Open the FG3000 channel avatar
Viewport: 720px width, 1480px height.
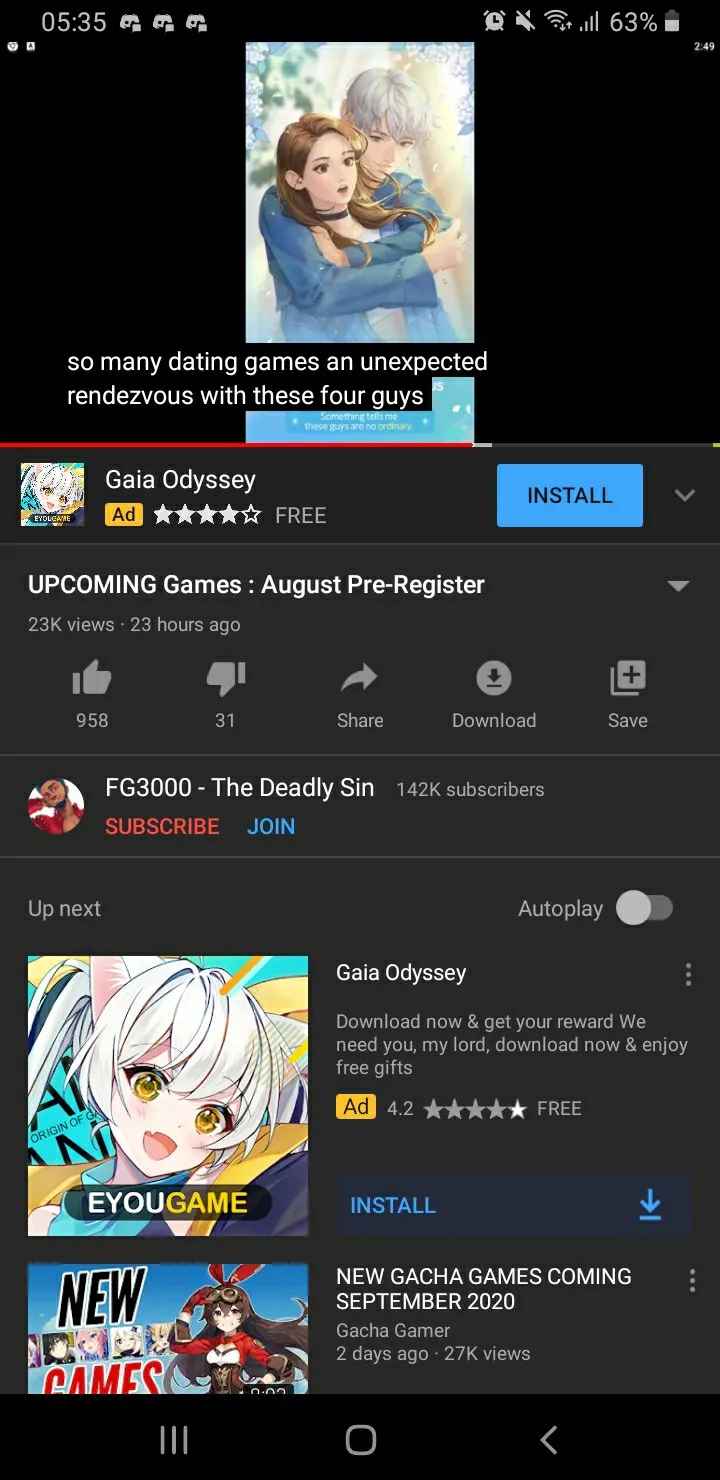click(x=56, y=806)
